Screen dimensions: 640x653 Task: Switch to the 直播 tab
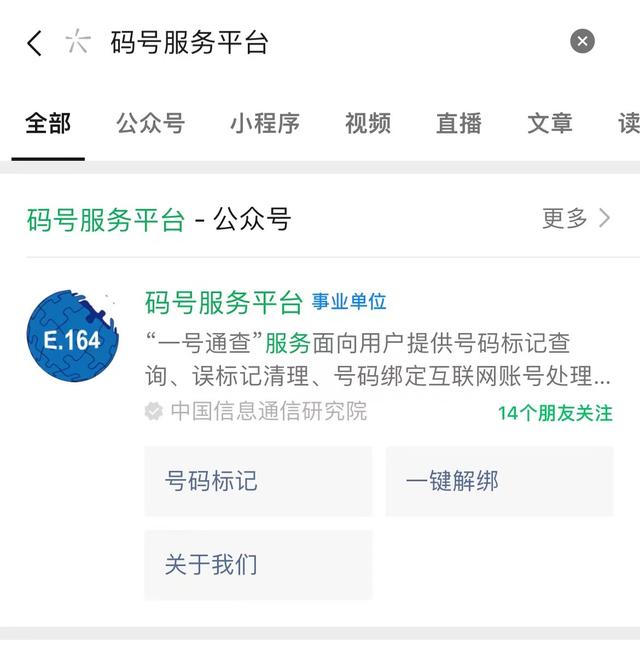[x=459, y=124]
